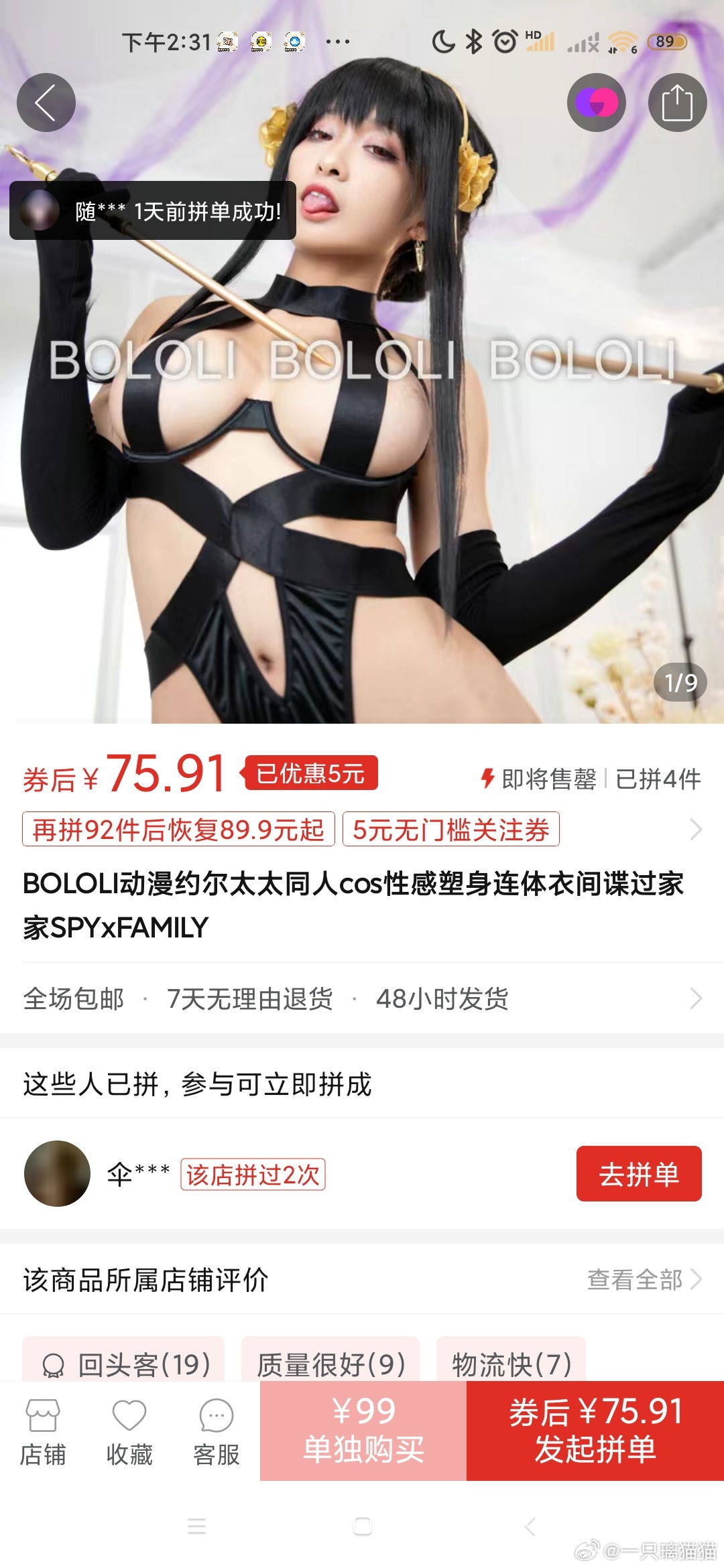The height and width of the screenshot is (1568, 724).
Task: Filter reviews by 物流快(7)
Action: [511, 1362]
